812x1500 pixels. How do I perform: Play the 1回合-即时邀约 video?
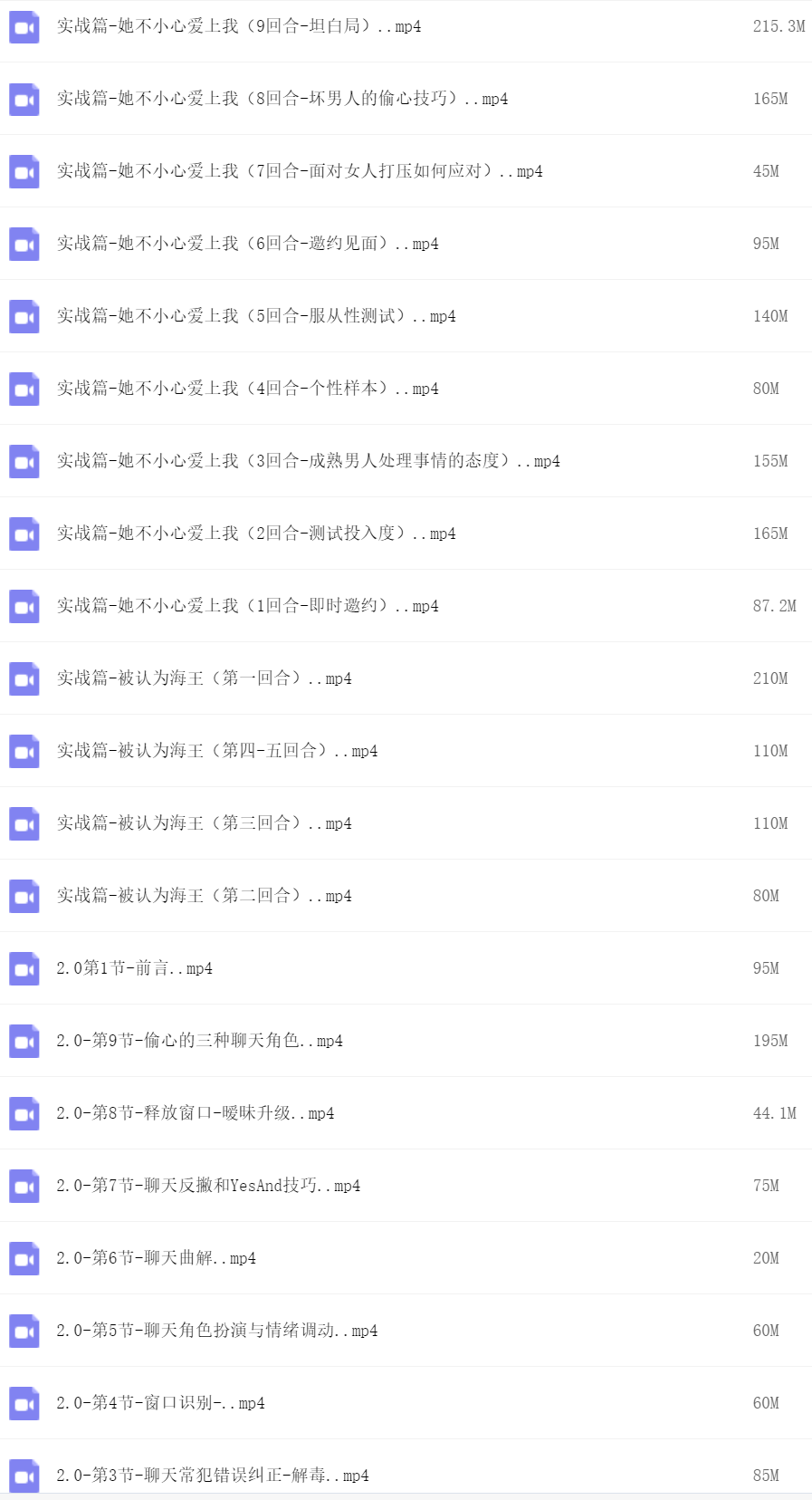[247, 606]
